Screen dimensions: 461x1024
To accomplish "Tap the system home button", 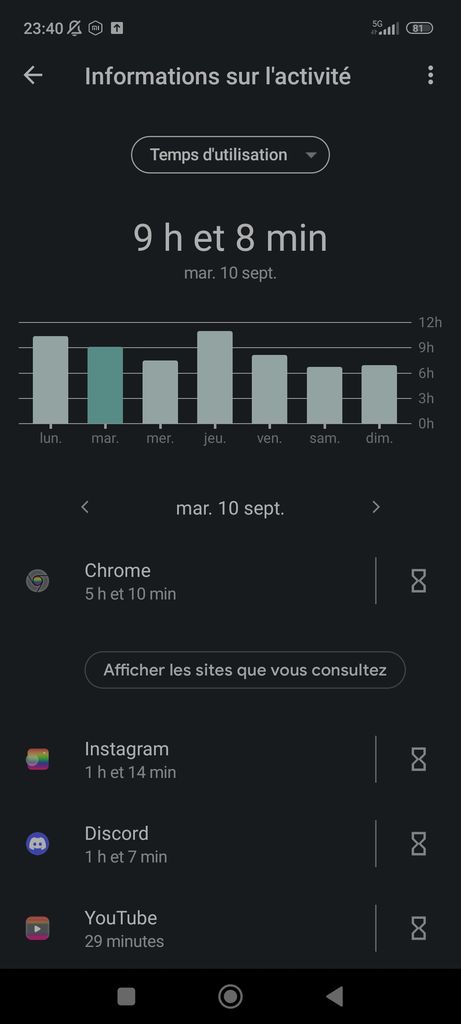I will pos(230,996).
